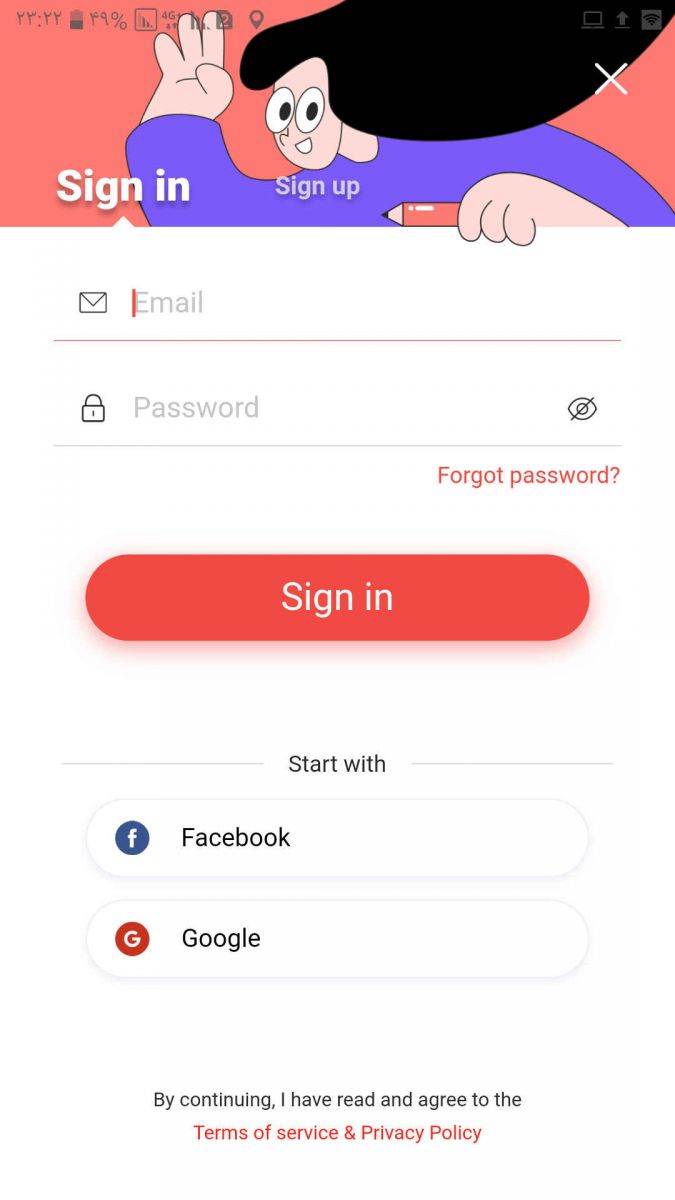This screenshot has height=1200, width=675.
Task: Tap the red Sign in button
Action: (337, 597)
